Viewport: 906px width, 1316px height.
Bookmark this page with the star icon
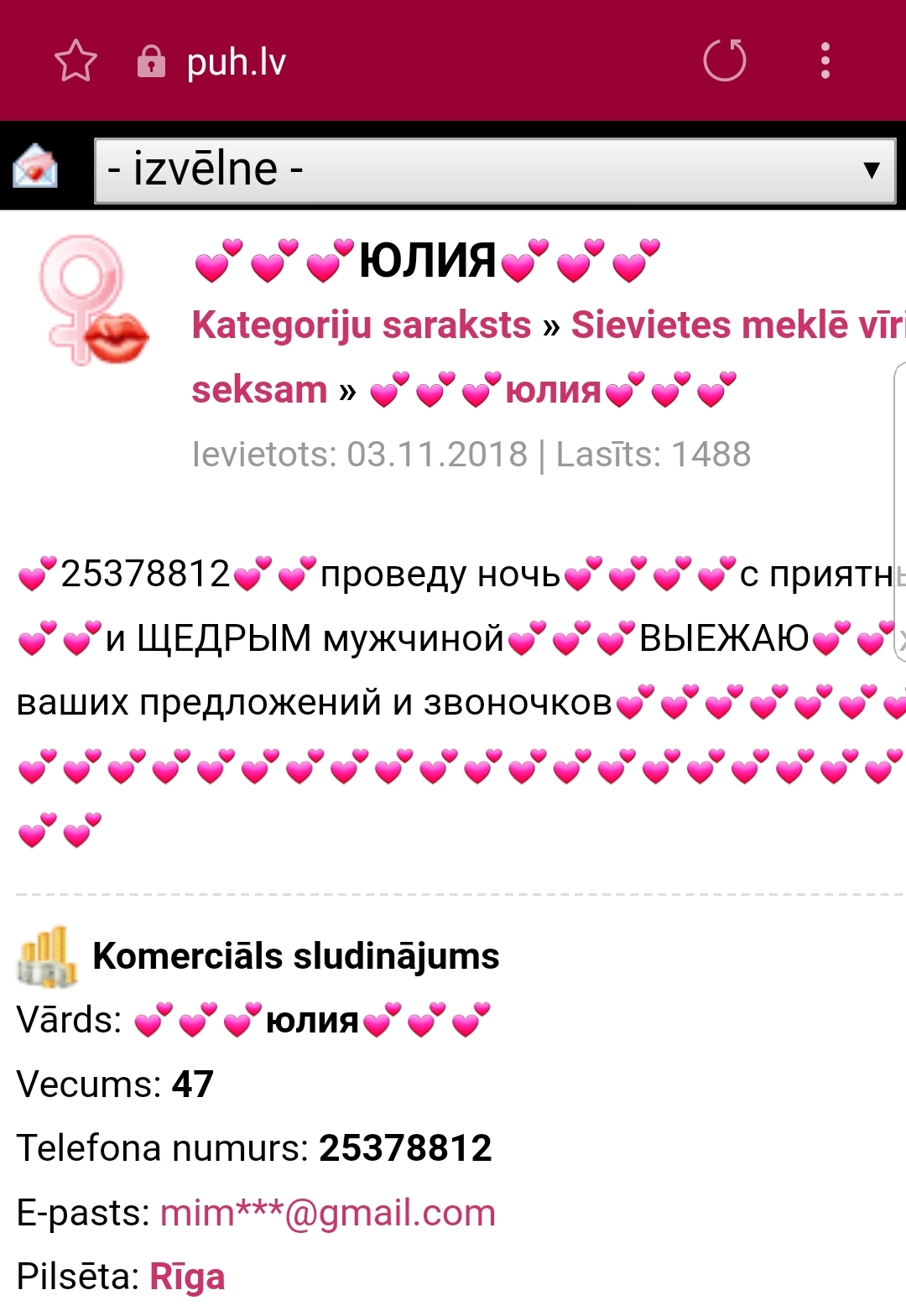pos(75,61)
